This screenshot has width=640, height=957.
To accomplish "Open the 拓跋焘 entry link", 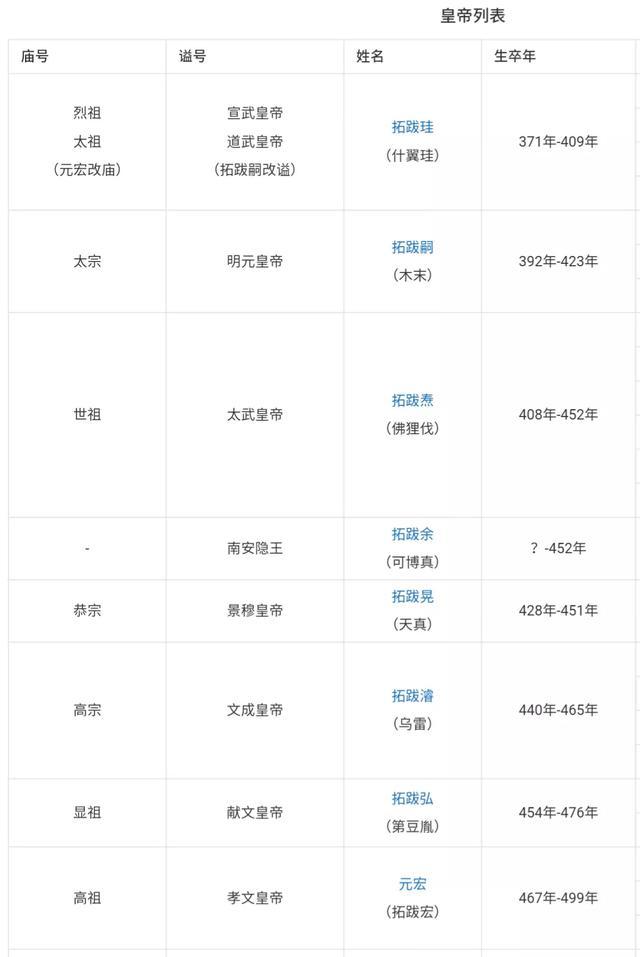I will coord(412,400).
